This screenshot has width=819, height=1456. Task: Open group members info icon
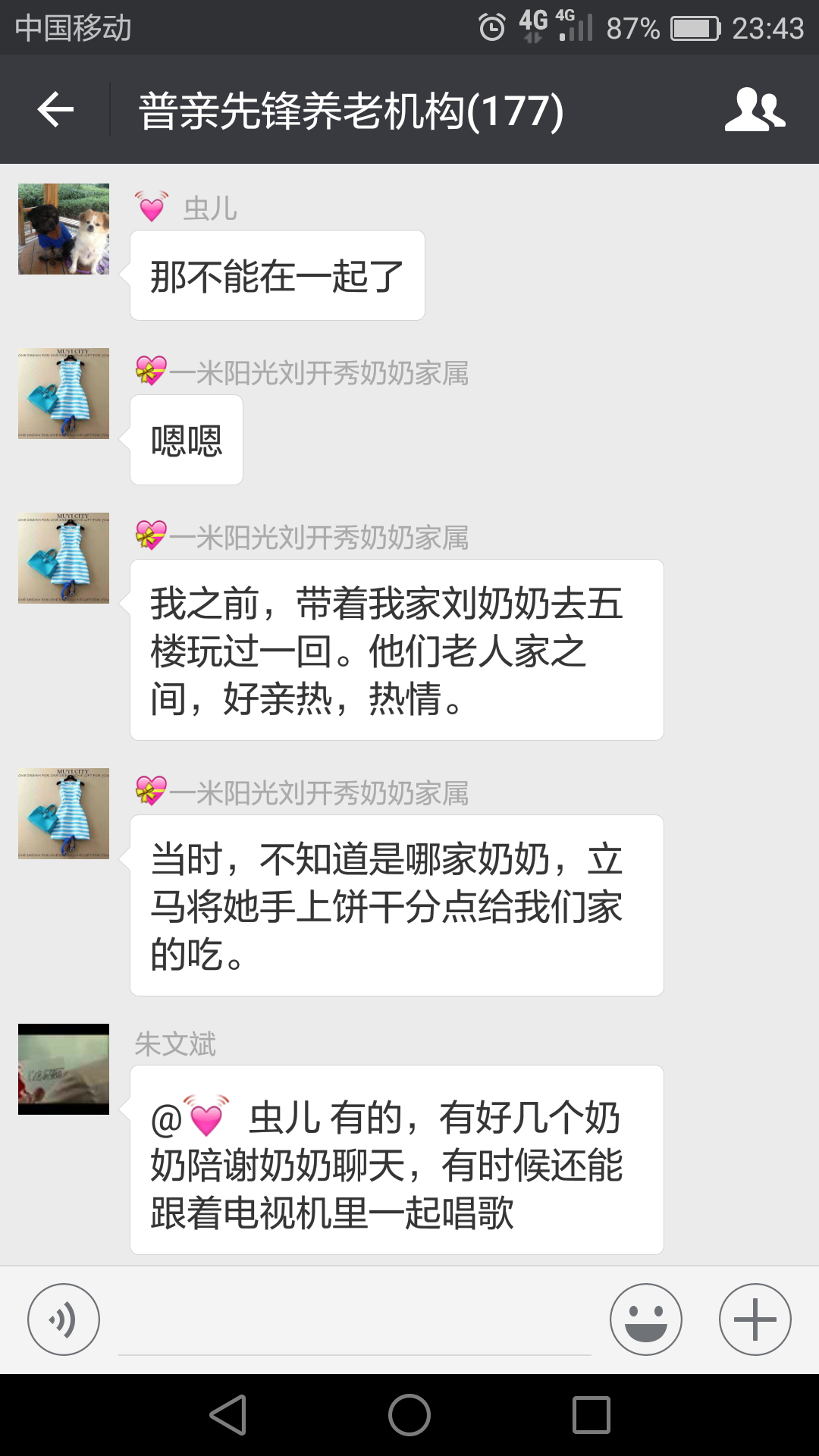pyautogui.click(x=754, y=110)
